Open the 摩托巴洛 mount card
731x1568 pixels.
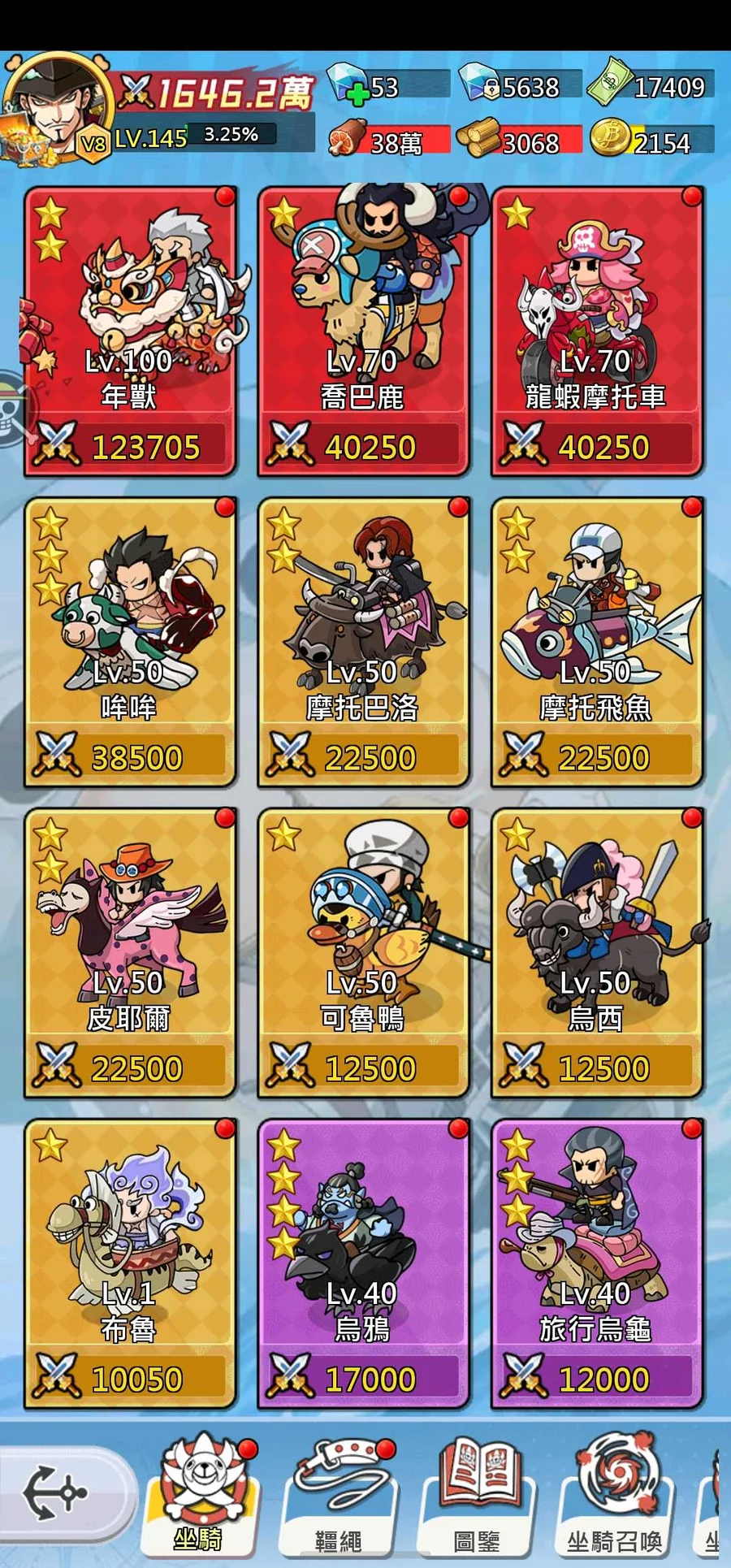[364, 643]
